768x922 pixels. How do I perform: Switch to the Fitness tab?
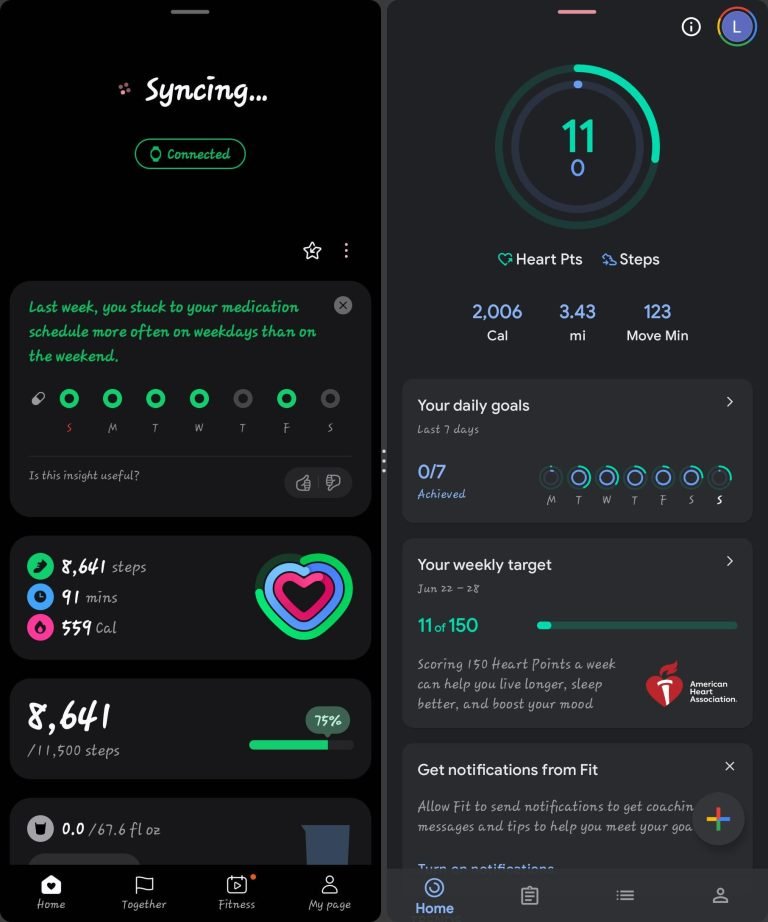(x=237, y=892)
